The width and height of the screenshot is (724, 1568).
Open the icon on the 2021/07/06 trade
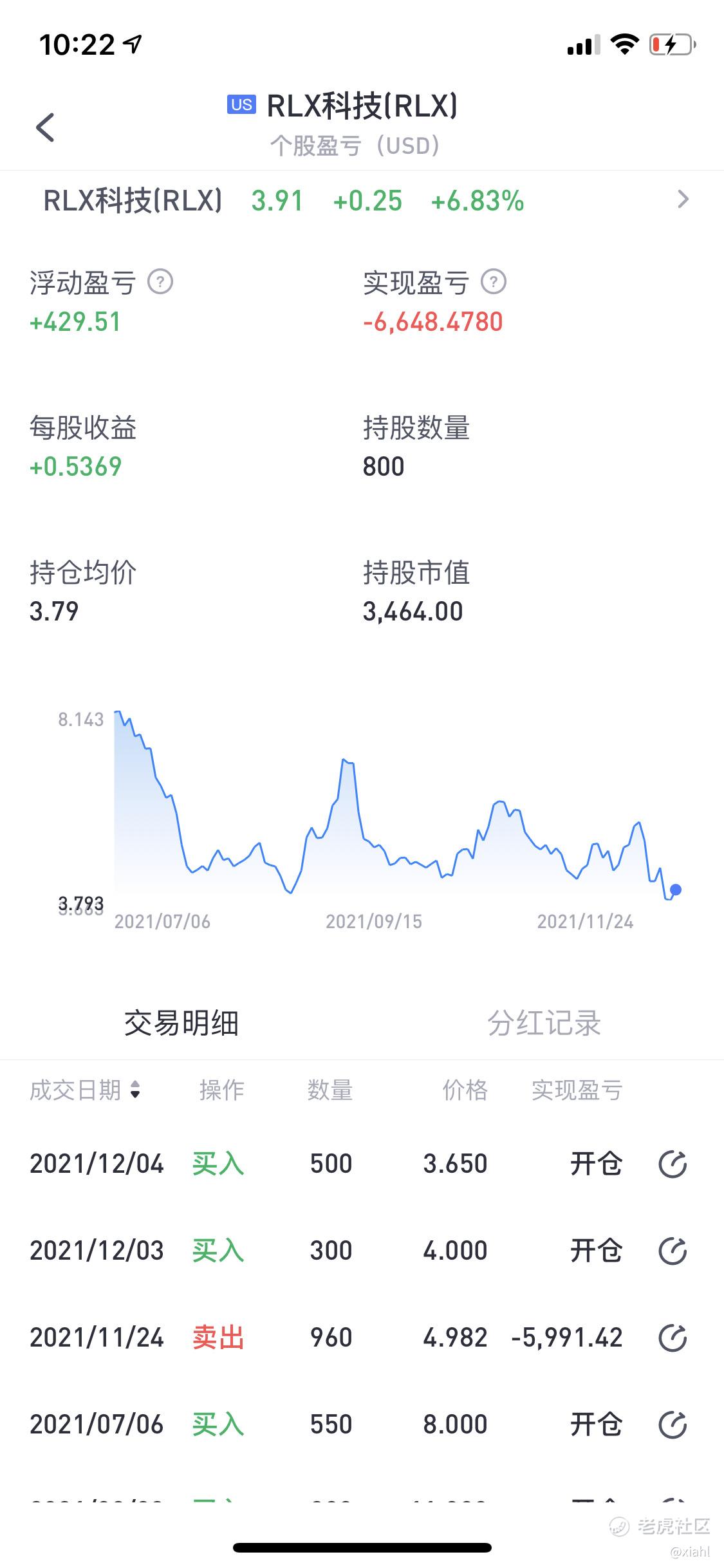673,1424
